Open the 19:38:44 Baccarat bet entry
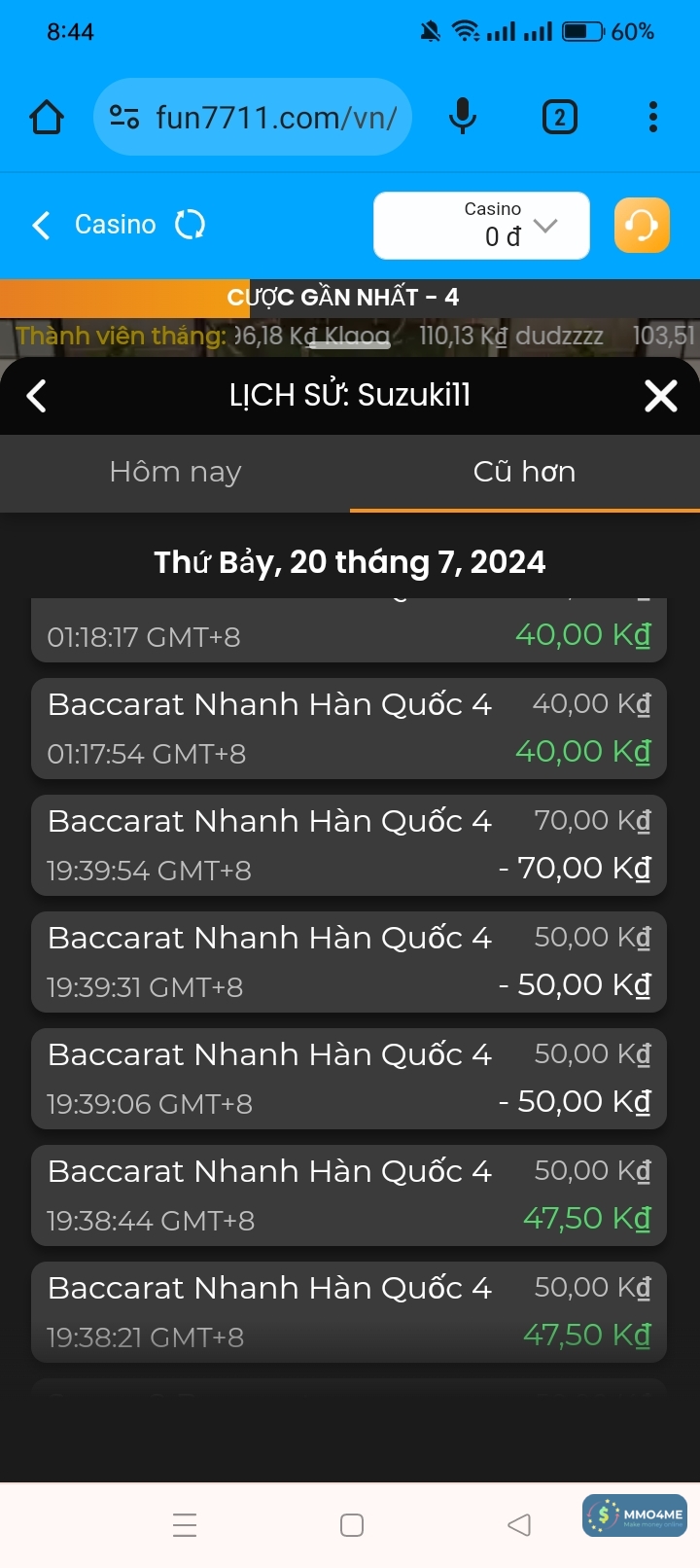 349,1195
